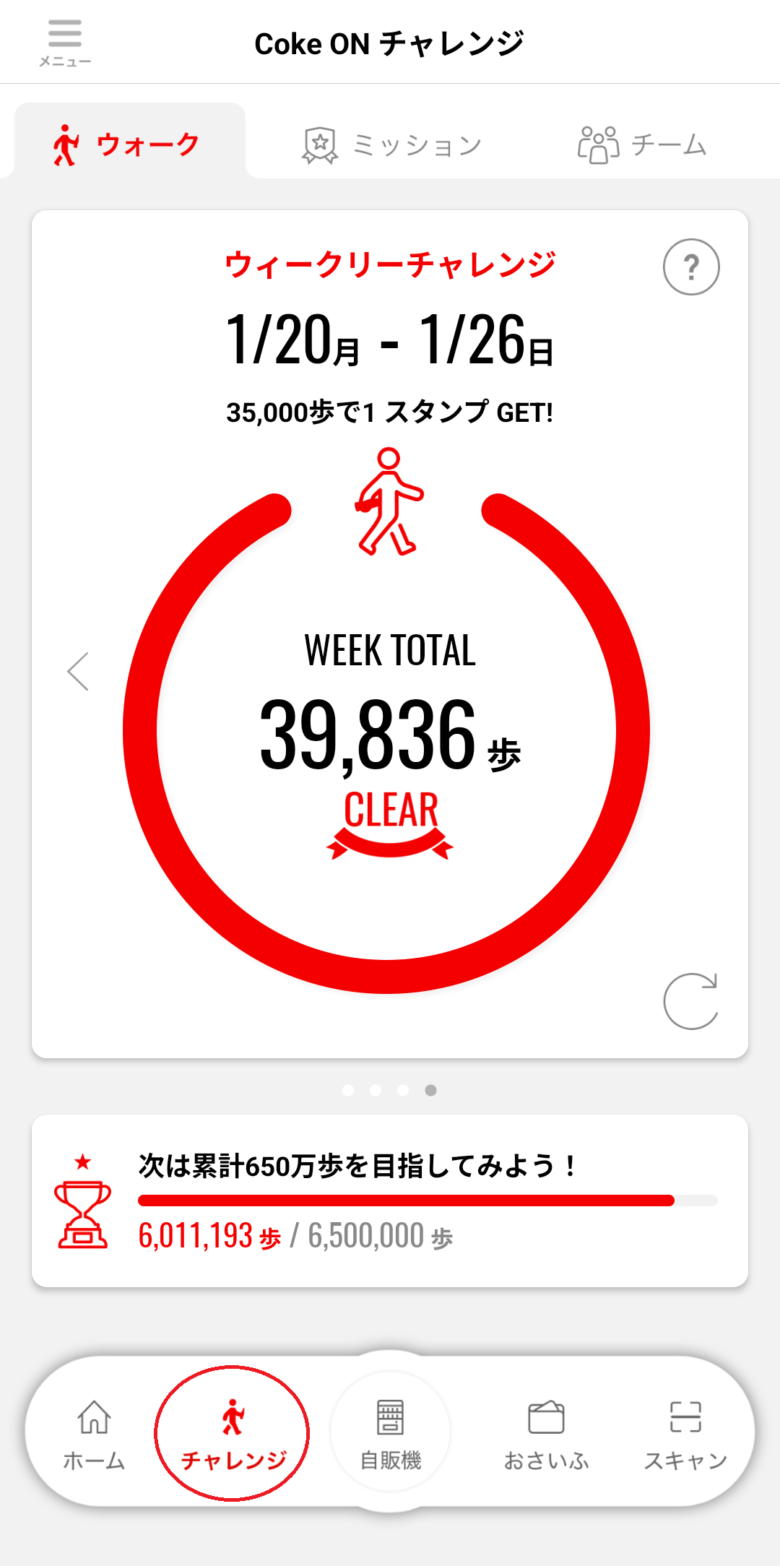Select the first carousel dot
The width and height of the screenshot is (780, 1566).
pos(348,1090)
